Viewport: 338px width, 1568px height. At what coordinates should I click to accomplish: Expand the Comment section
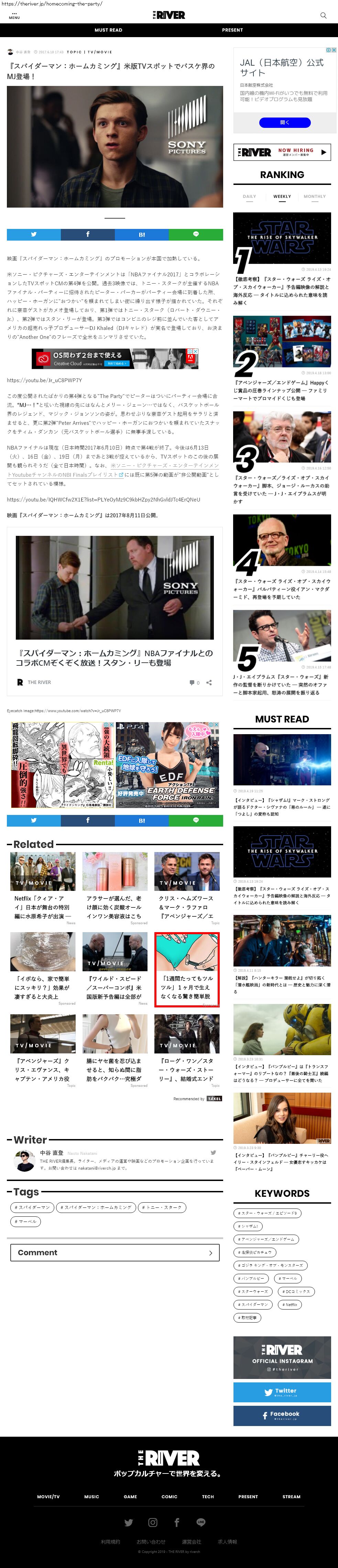[x=115, y=1252]
